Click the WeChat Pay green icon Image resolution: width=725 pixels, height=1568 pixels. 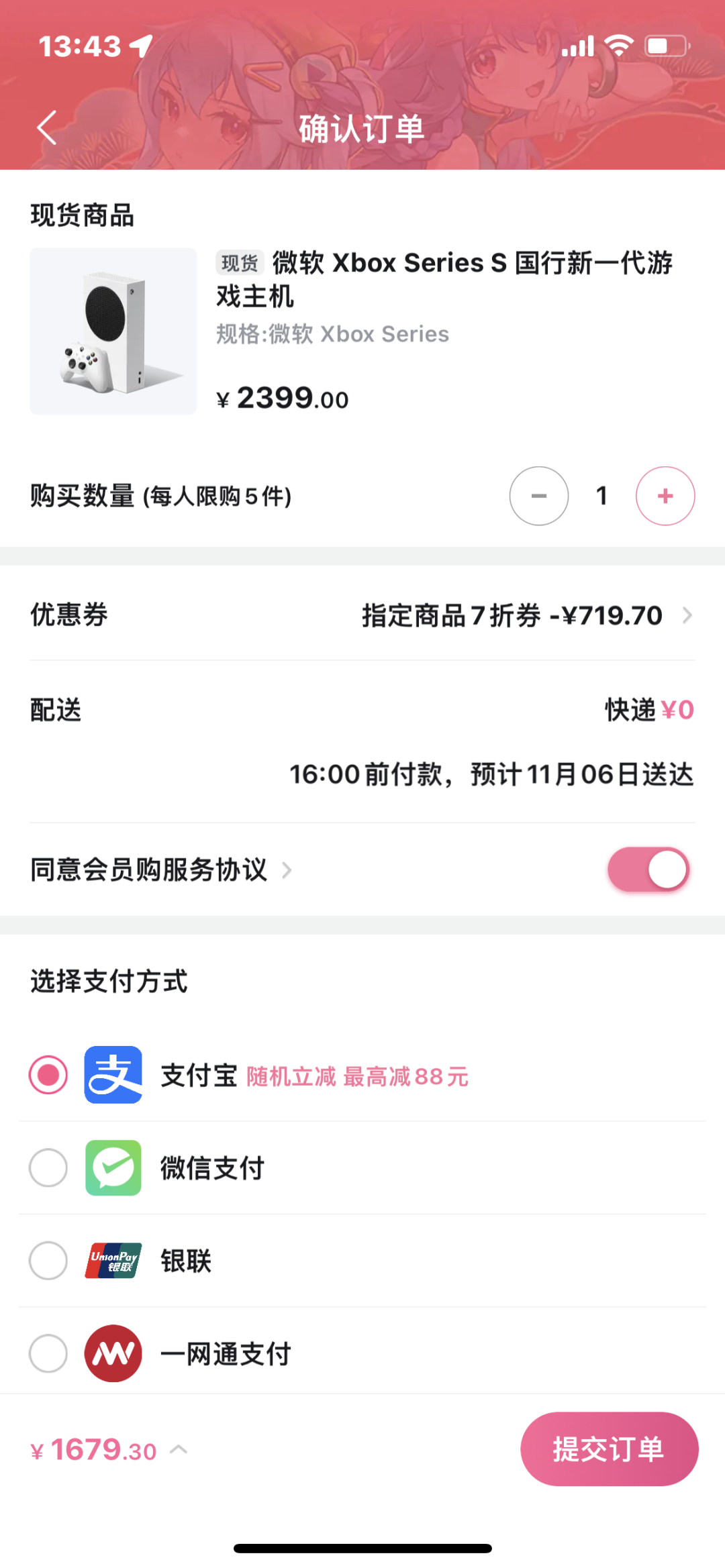pos(113,1167)
